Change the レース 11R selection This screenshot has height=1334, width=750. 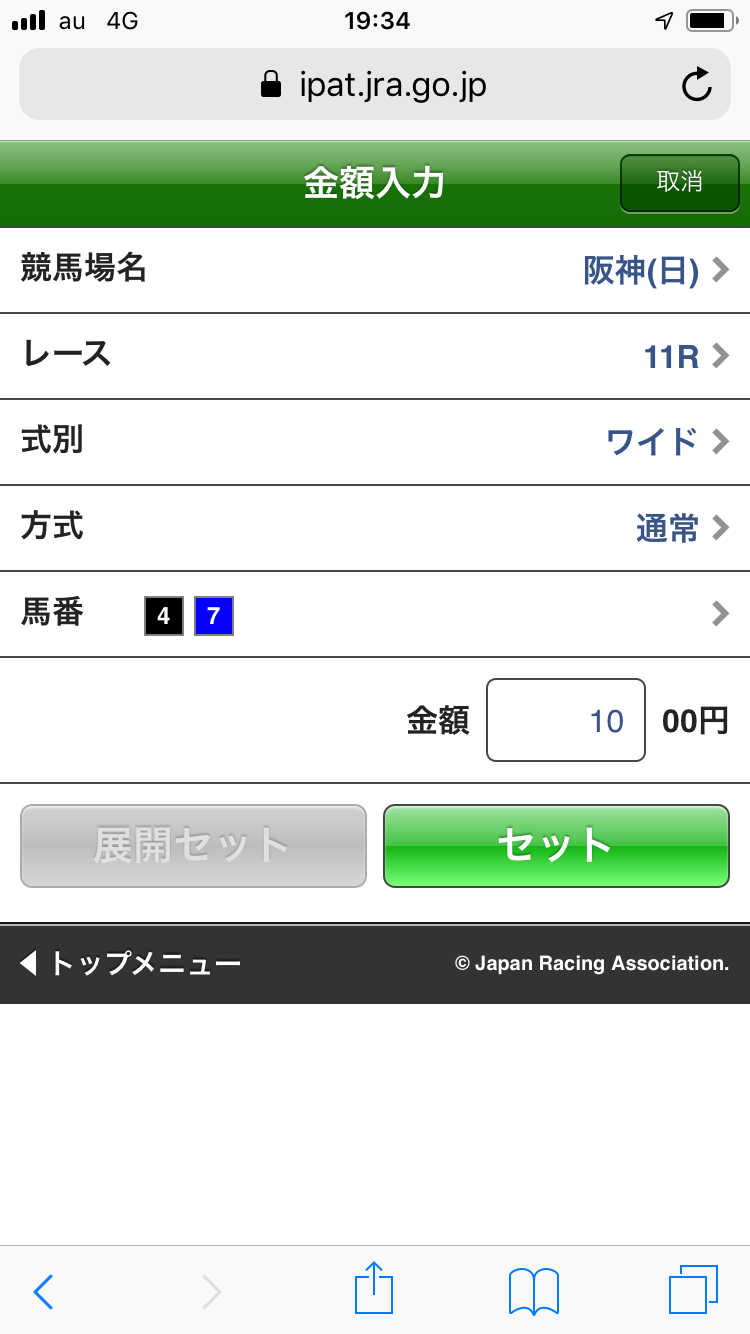click(375, 356)
